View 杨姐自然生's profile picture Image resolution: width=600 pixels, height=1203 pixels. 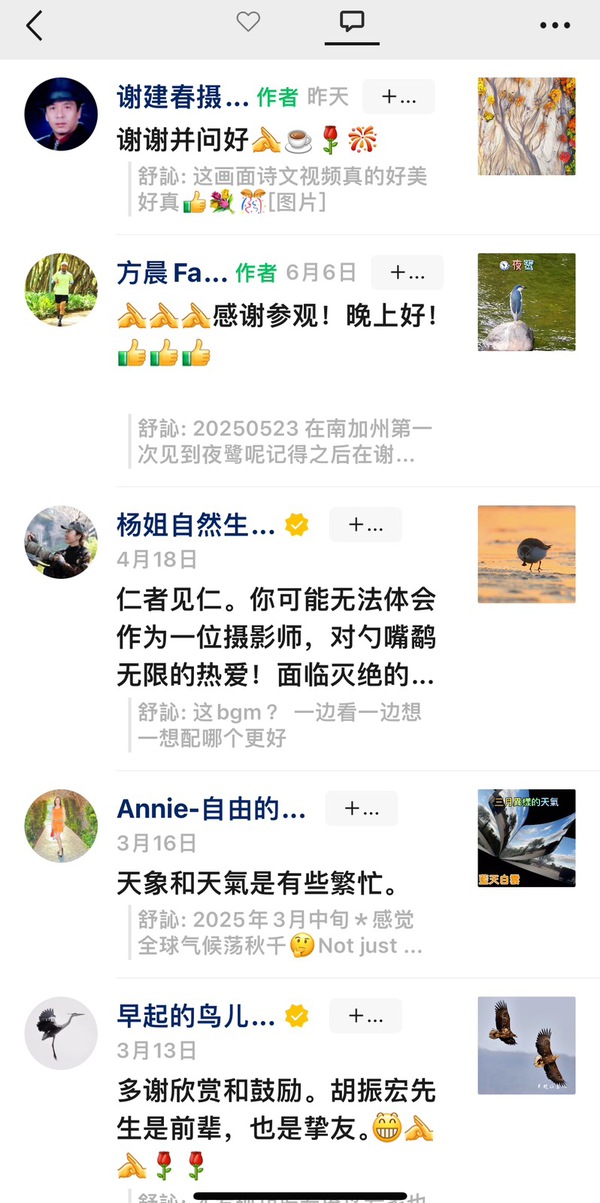coord(60,541)
